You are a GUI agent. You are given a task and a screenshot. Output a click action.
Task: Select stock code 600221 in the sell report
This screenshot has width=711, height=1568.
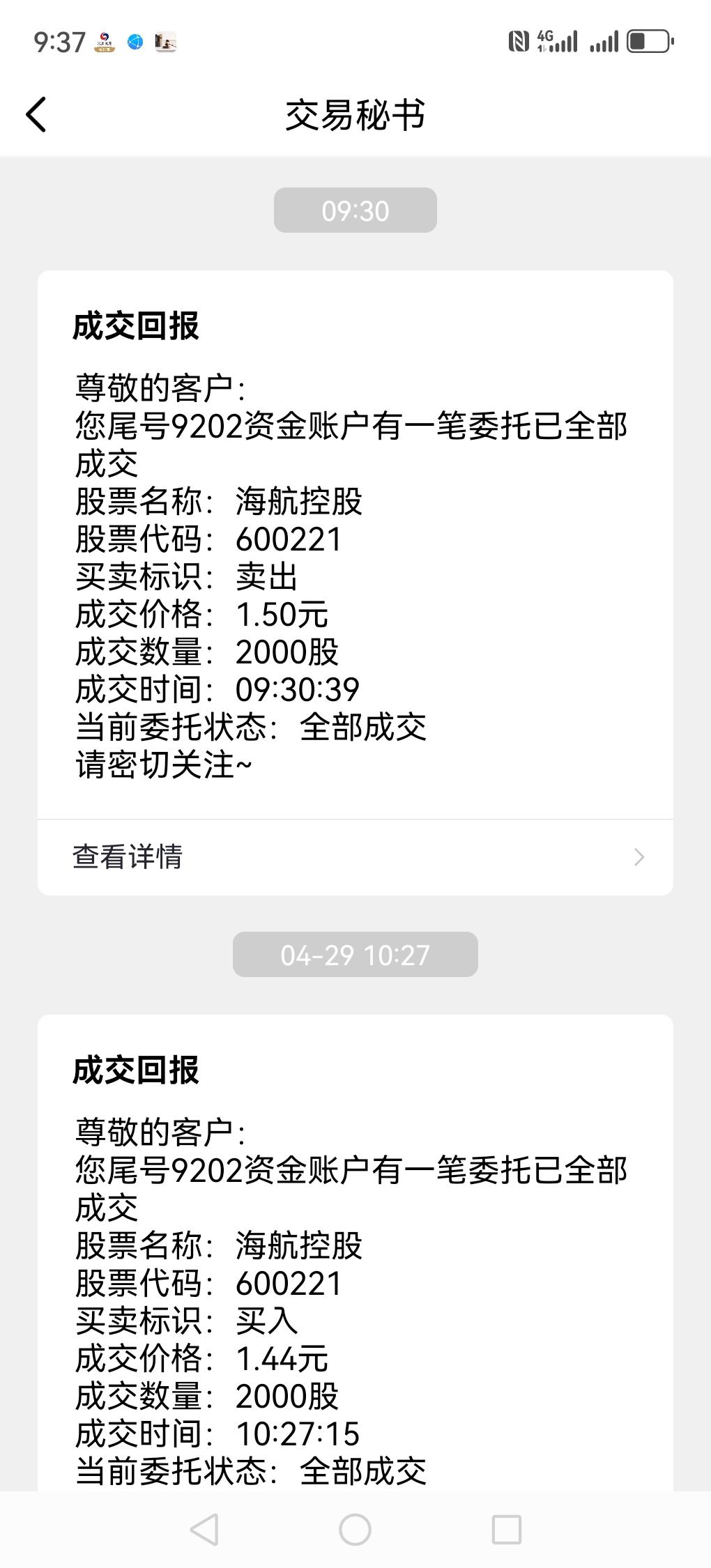(x=289, y=539)
